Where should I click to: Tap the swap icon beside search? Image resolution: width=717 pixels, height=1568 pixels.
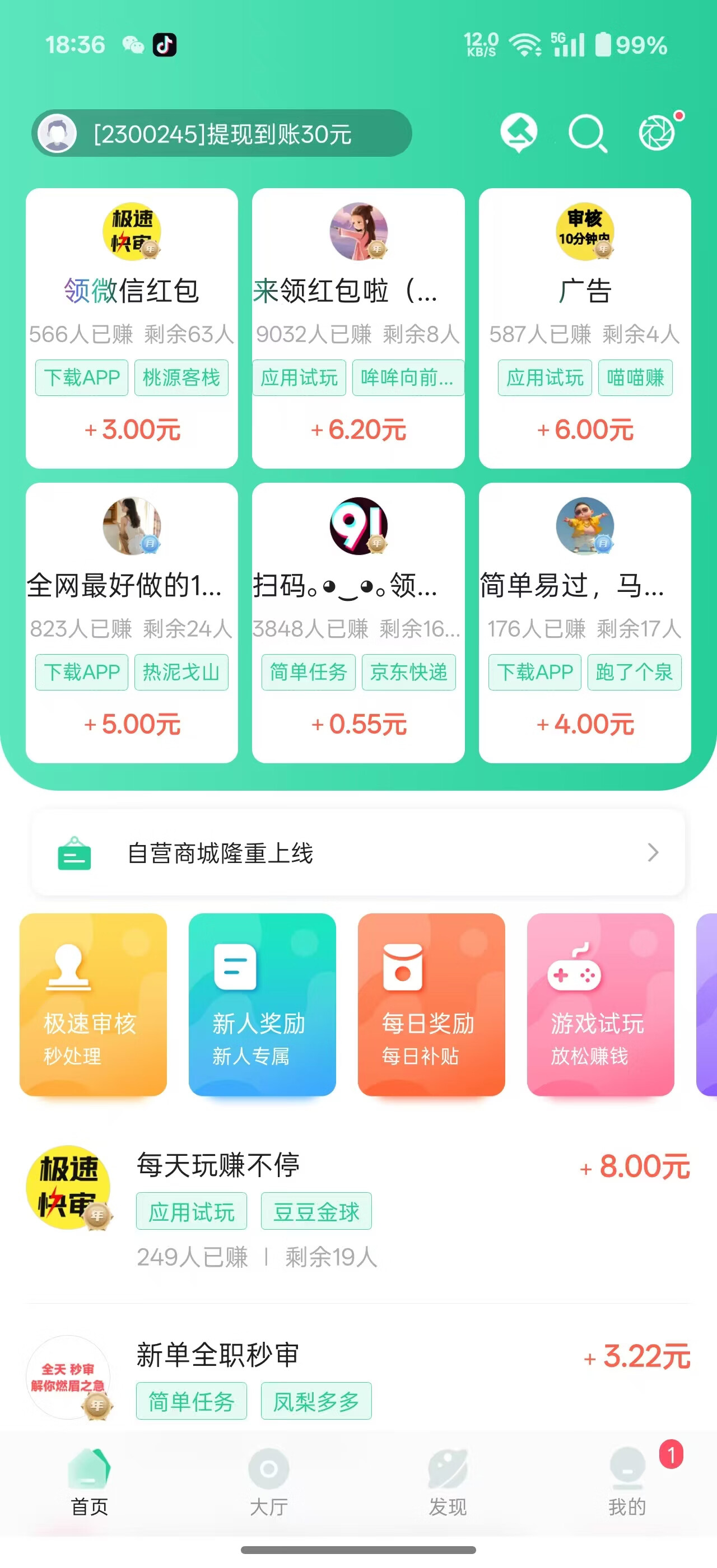point(519,133)
